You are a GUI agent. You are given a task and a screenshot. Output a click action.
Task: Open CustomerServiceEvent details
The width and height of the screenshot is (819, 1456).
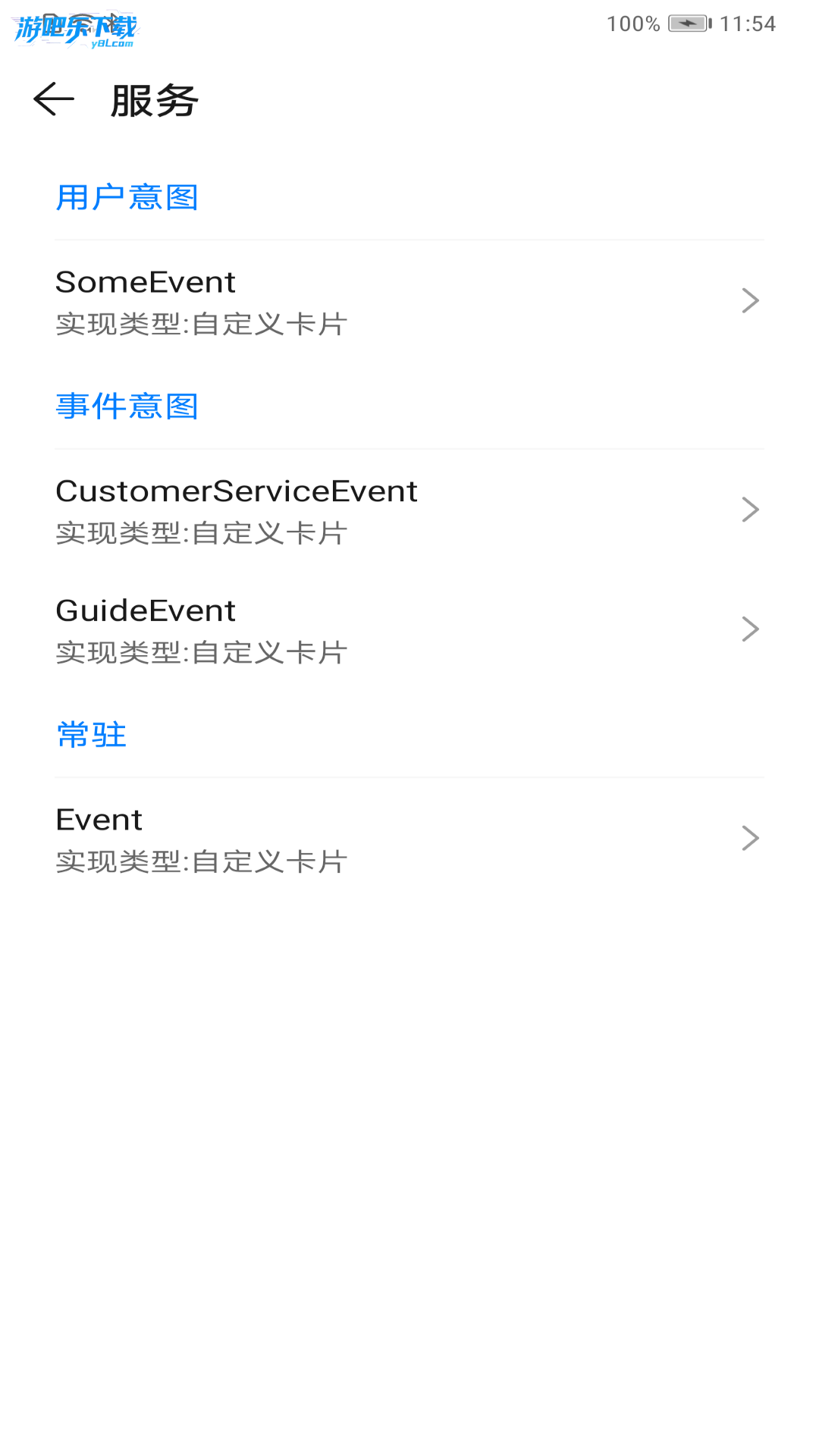coord(409,510)
